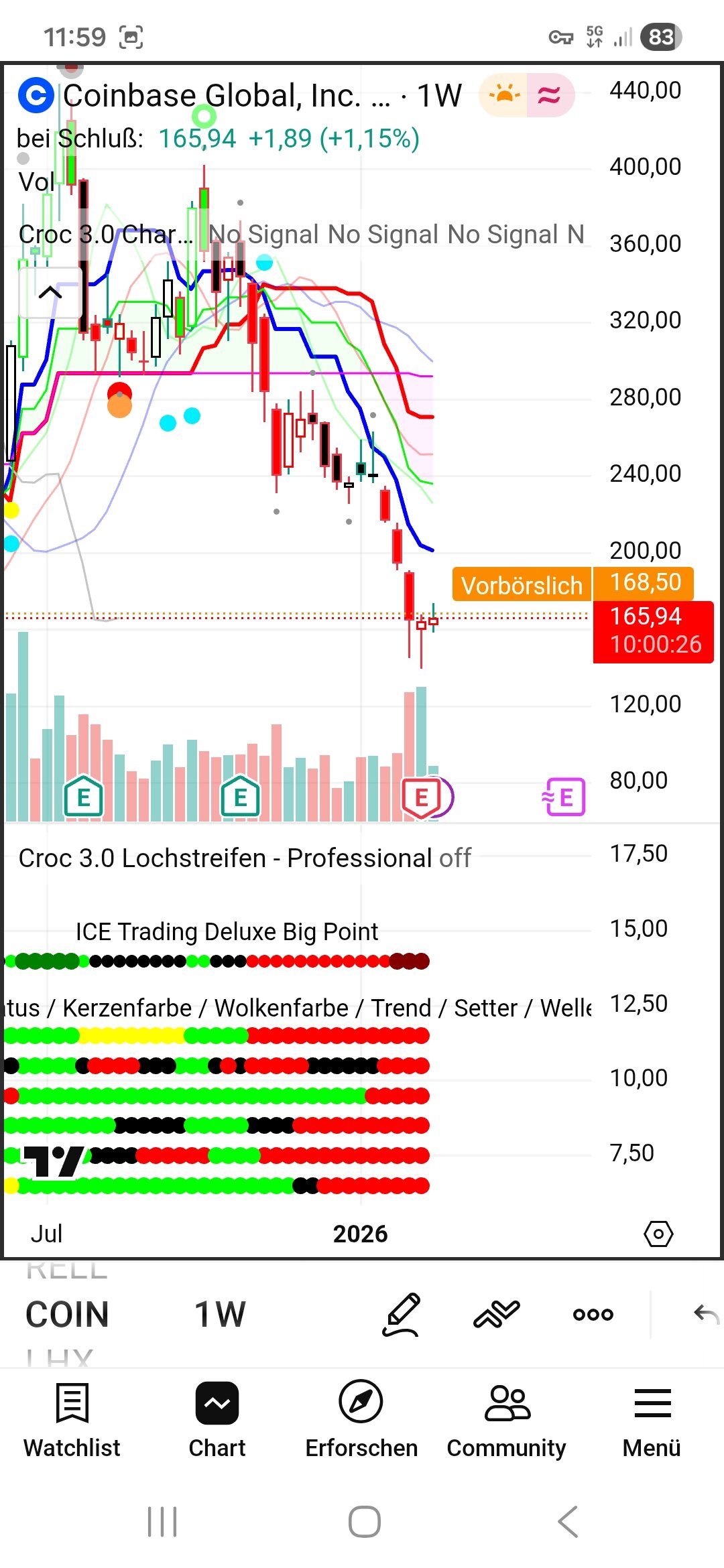Tap the Croc 3.0 Lochstreifen indicator label
This screenshot has height=1568, width=724.
click(x=245, y=858)
